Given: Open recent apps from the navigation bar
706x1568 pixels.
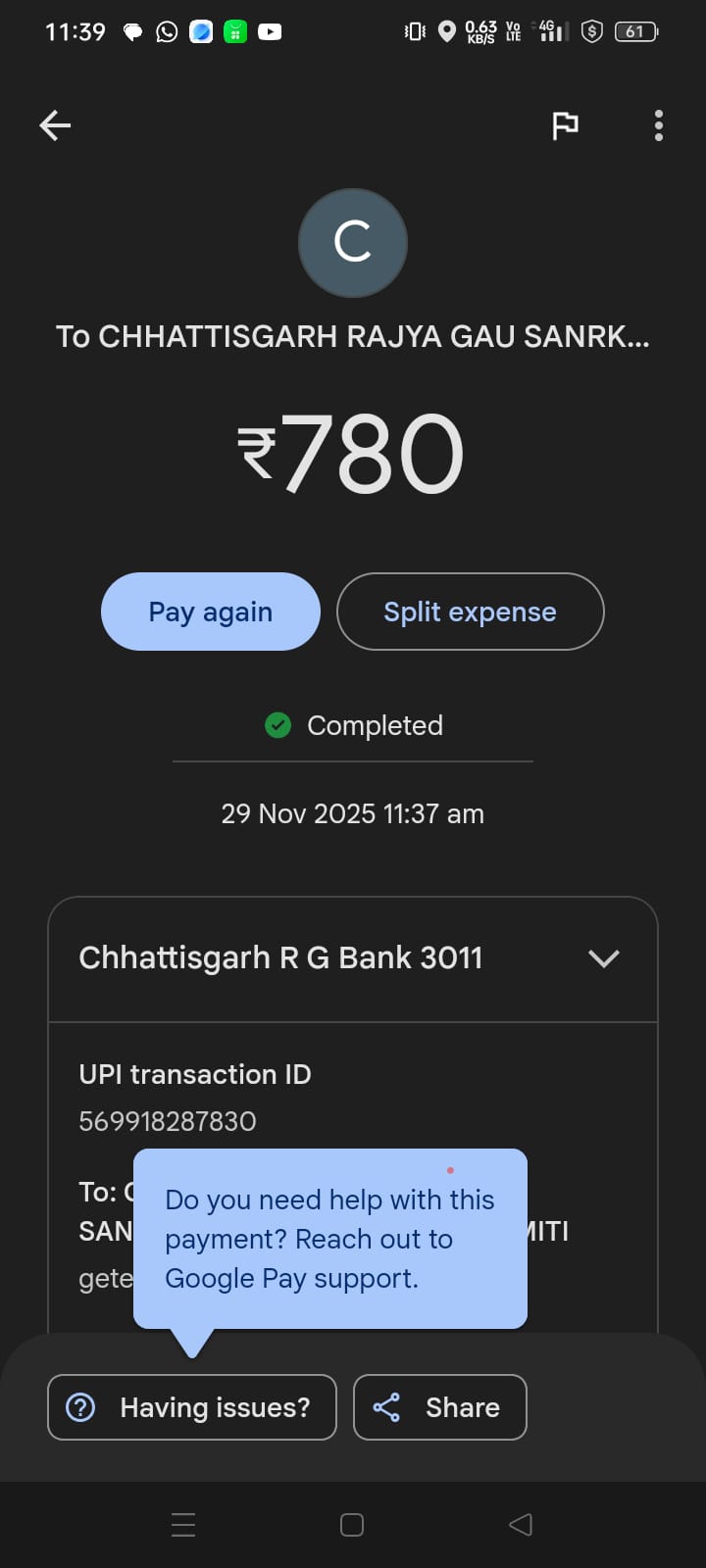Looking at the screenshot, I should 183,1525.
